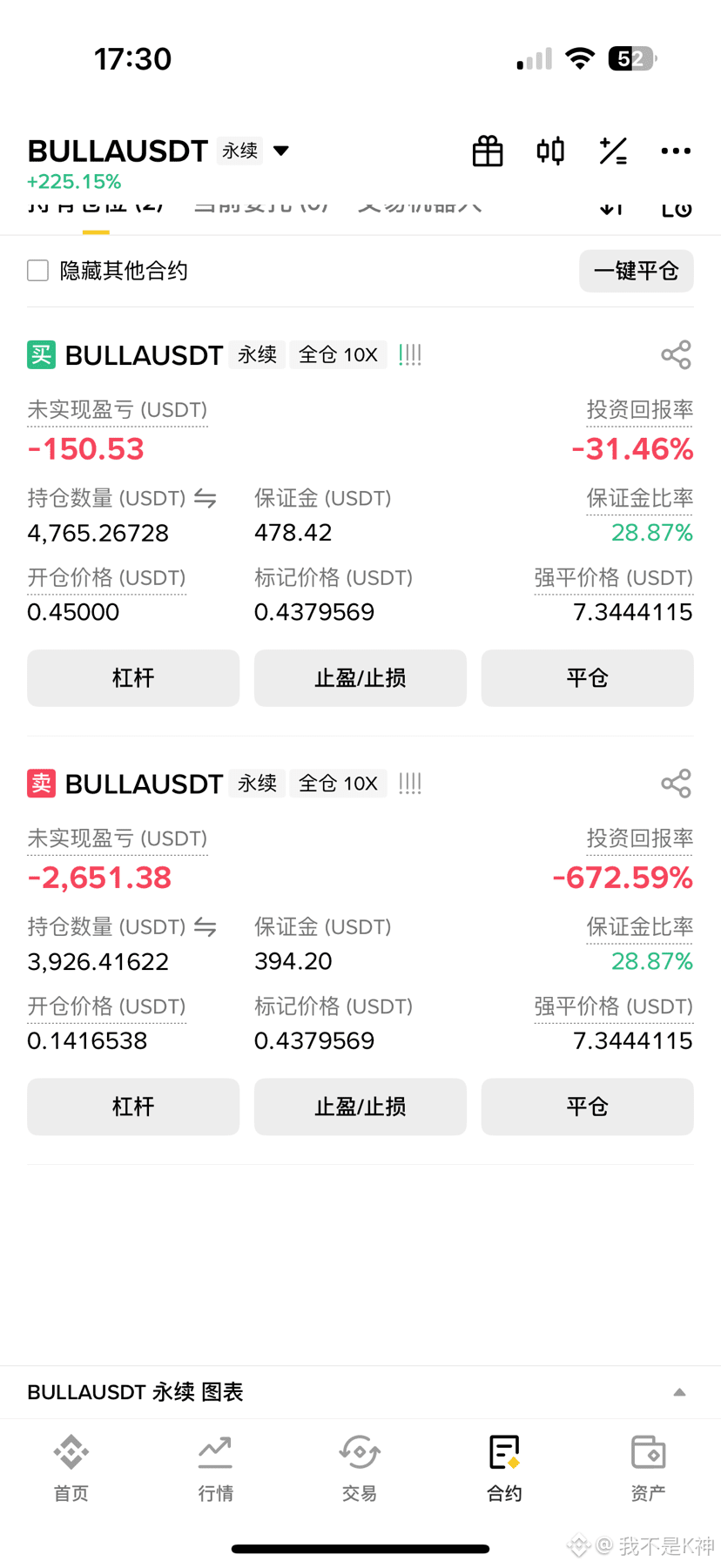This screenshot has width=721, height=1568.
Task: Set 止盈/止损 for the long position
Action: [360, 678]
